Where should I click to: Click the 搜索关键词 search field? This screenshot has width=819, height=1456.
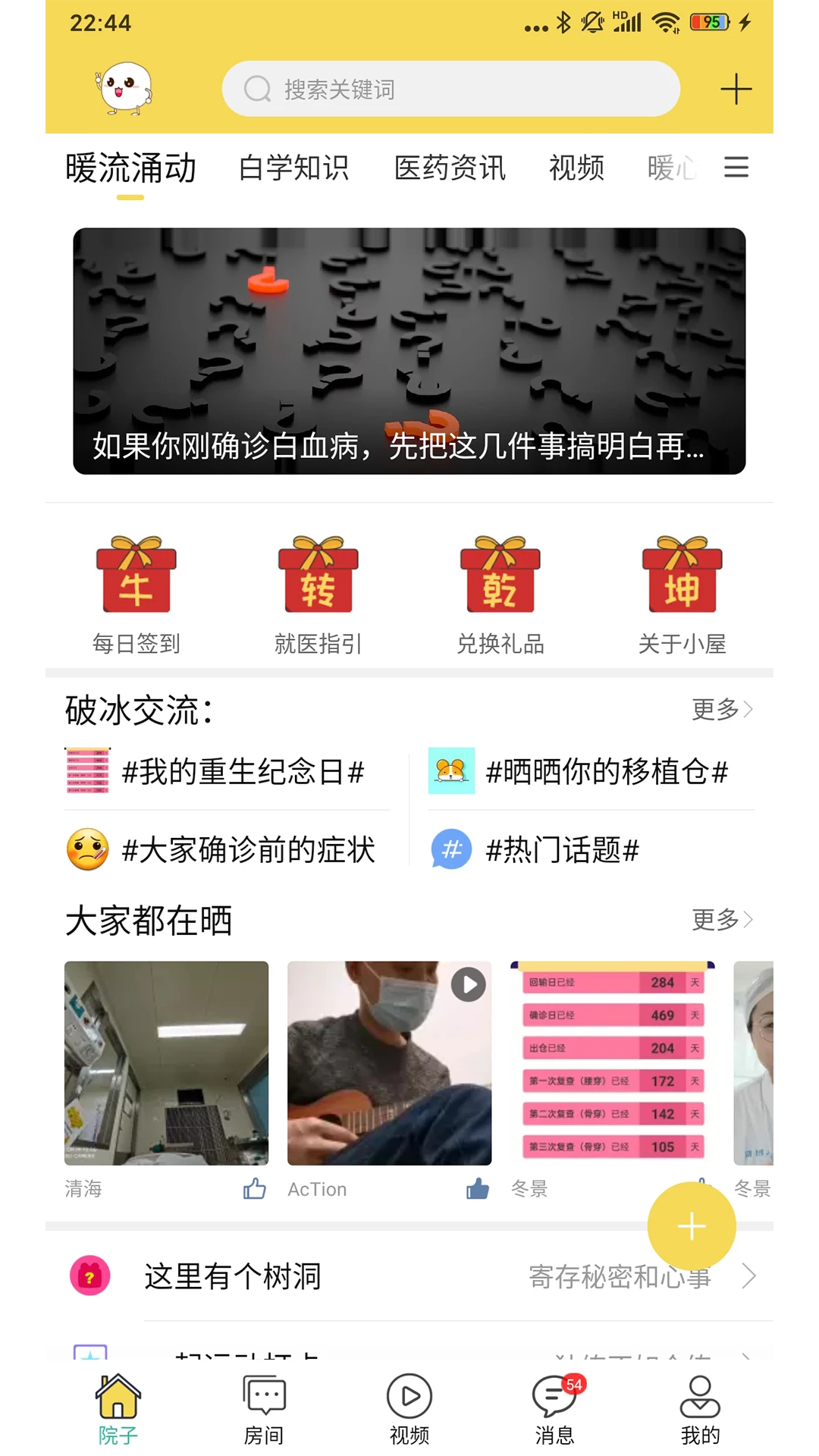450,89
